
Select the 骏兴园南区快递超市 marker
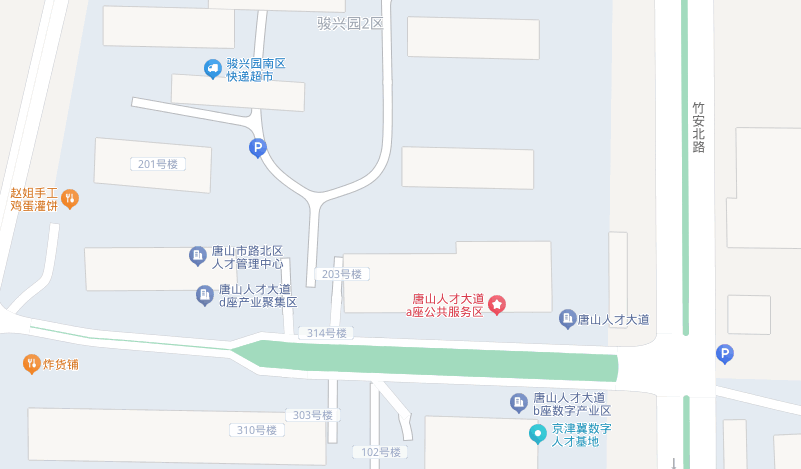[212, 69]
